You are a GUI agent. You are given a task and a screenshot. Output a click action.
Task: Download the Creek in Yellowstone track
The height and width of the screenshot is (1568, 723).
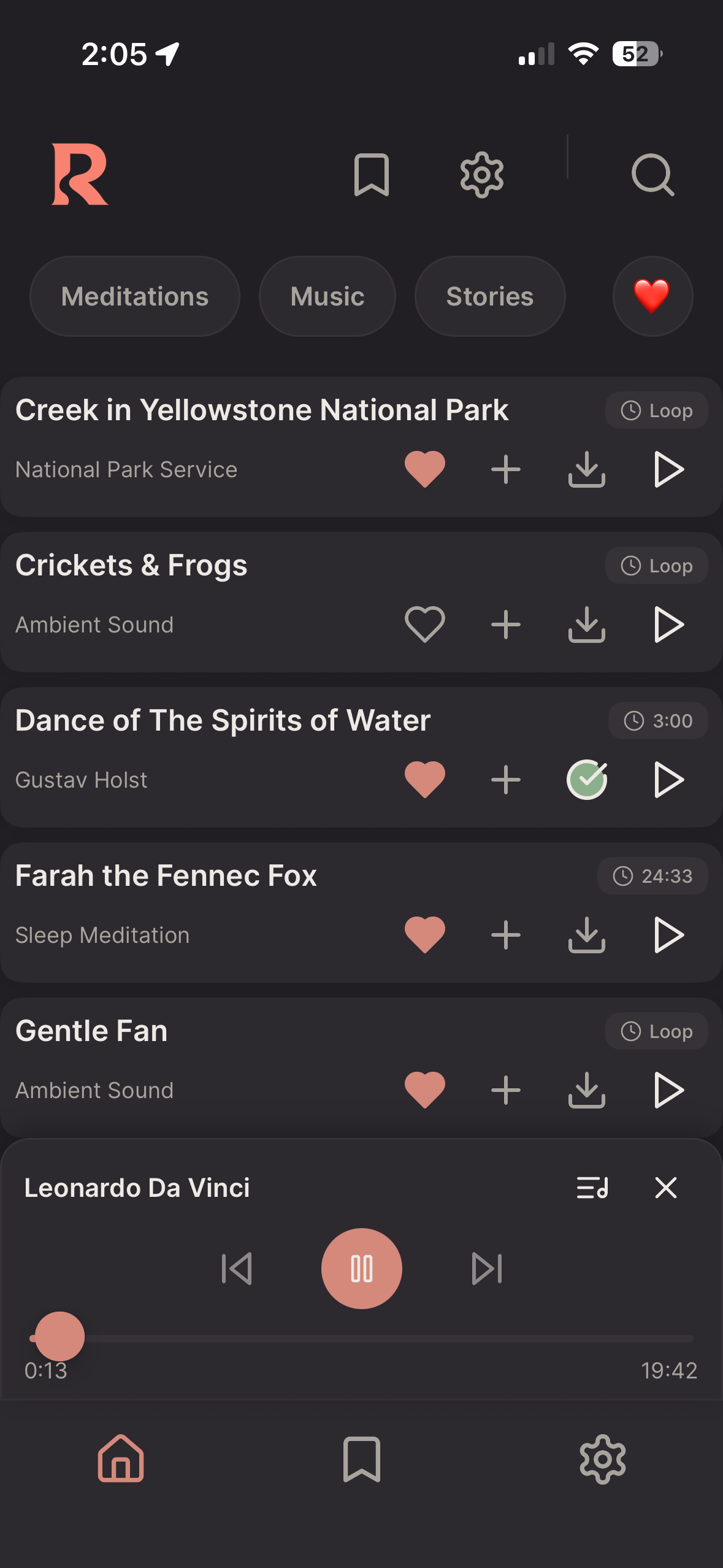pyautogui.click(x=587, y=470)
